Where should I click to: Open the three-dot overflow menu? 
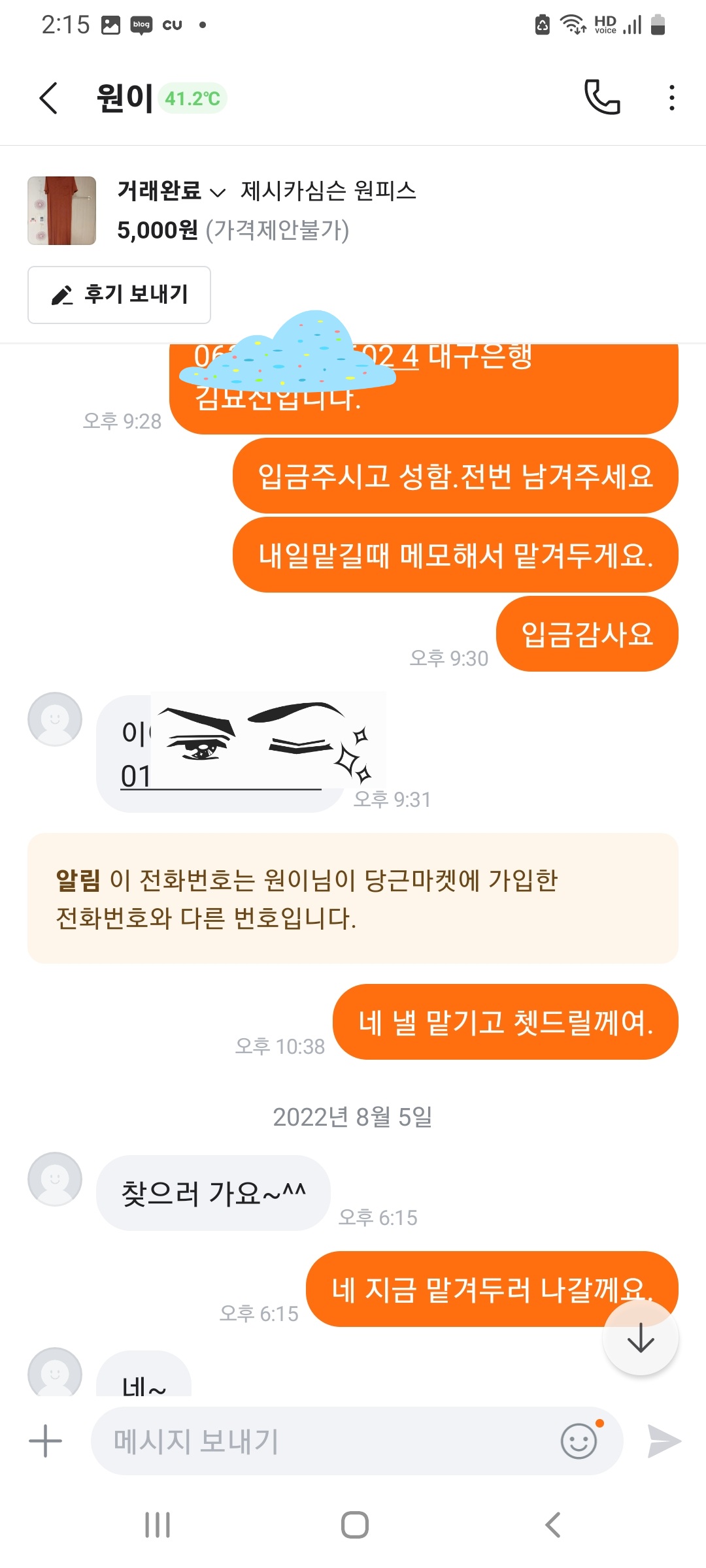pyautogui.click(x=671, y=98)
